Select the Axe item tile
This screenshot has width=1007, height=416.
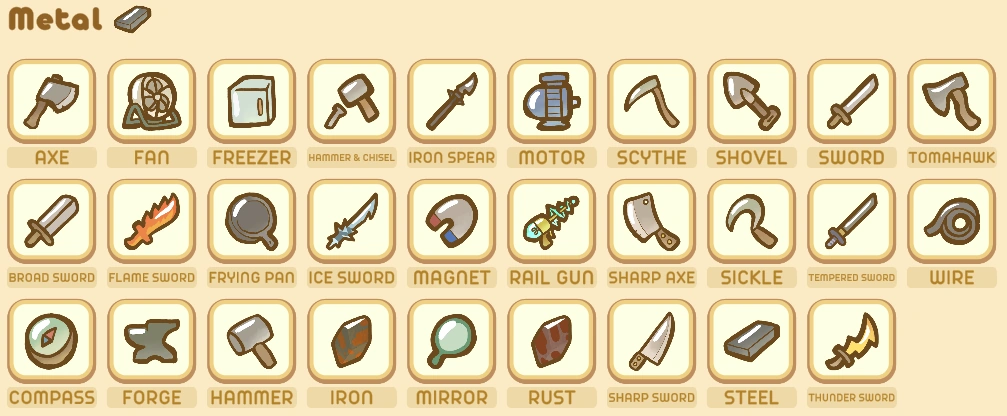(x=51, y=102)
